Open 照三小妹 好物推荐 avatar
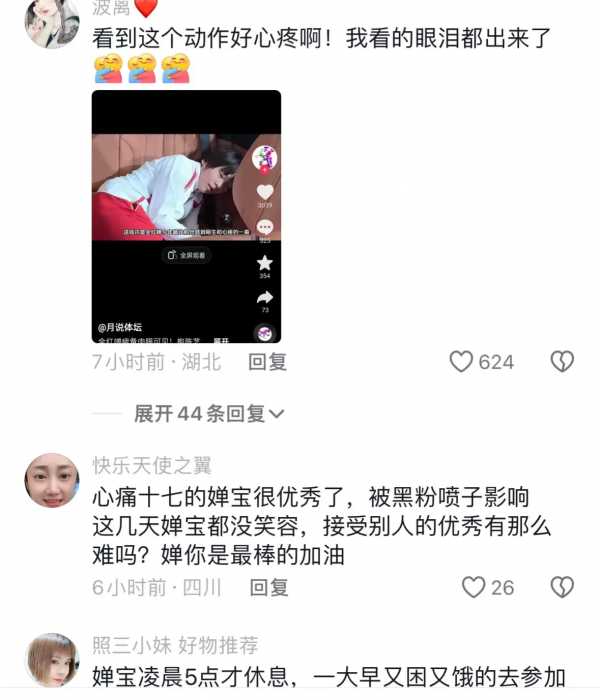This screenshot has width=600, height=699. pyautogui.click(x=52, y=660)
